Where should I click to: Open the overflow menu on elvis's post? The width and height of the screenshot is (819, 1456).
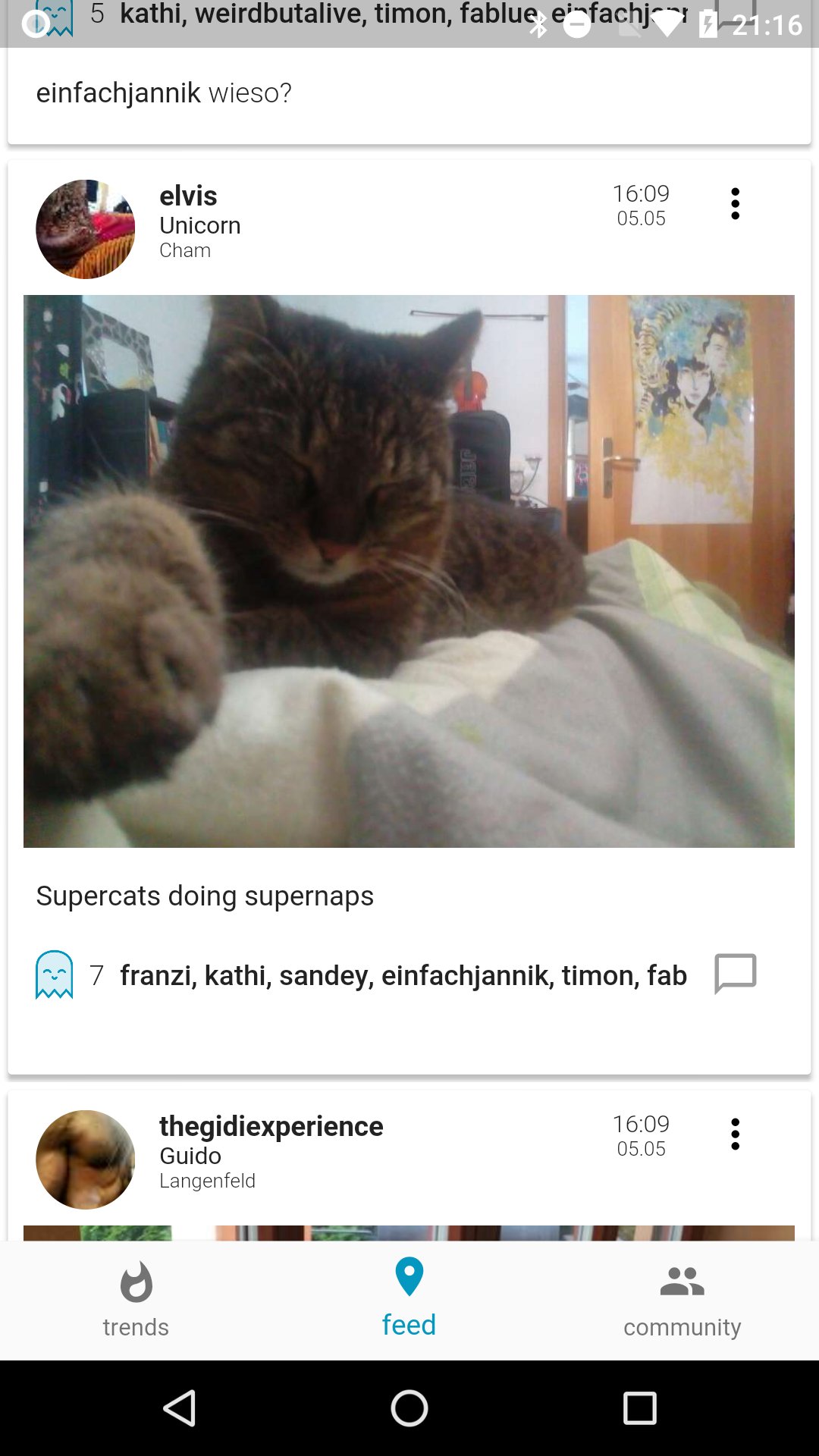point(735,204)
